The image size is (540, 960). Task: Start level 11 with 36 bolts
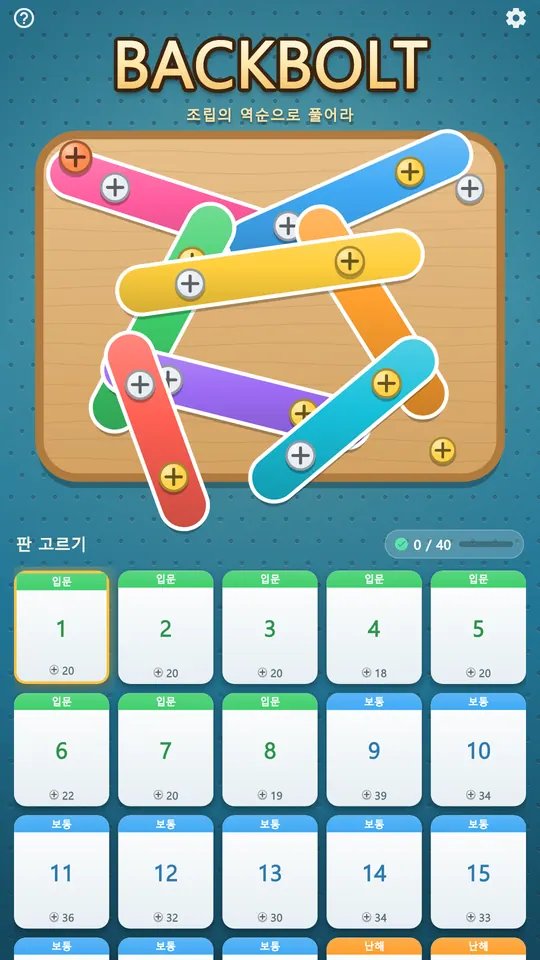(61, 872)
